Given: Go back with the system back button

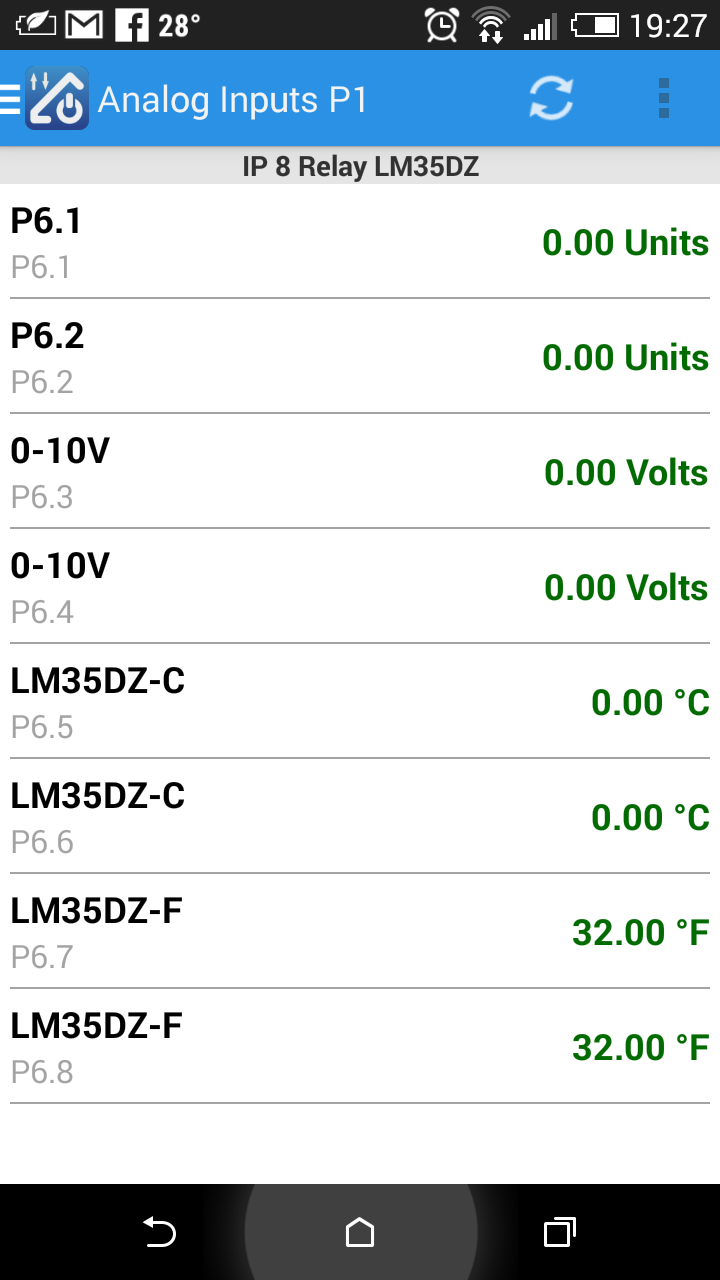Looking at the screenshot, I should click(160, 1232).
